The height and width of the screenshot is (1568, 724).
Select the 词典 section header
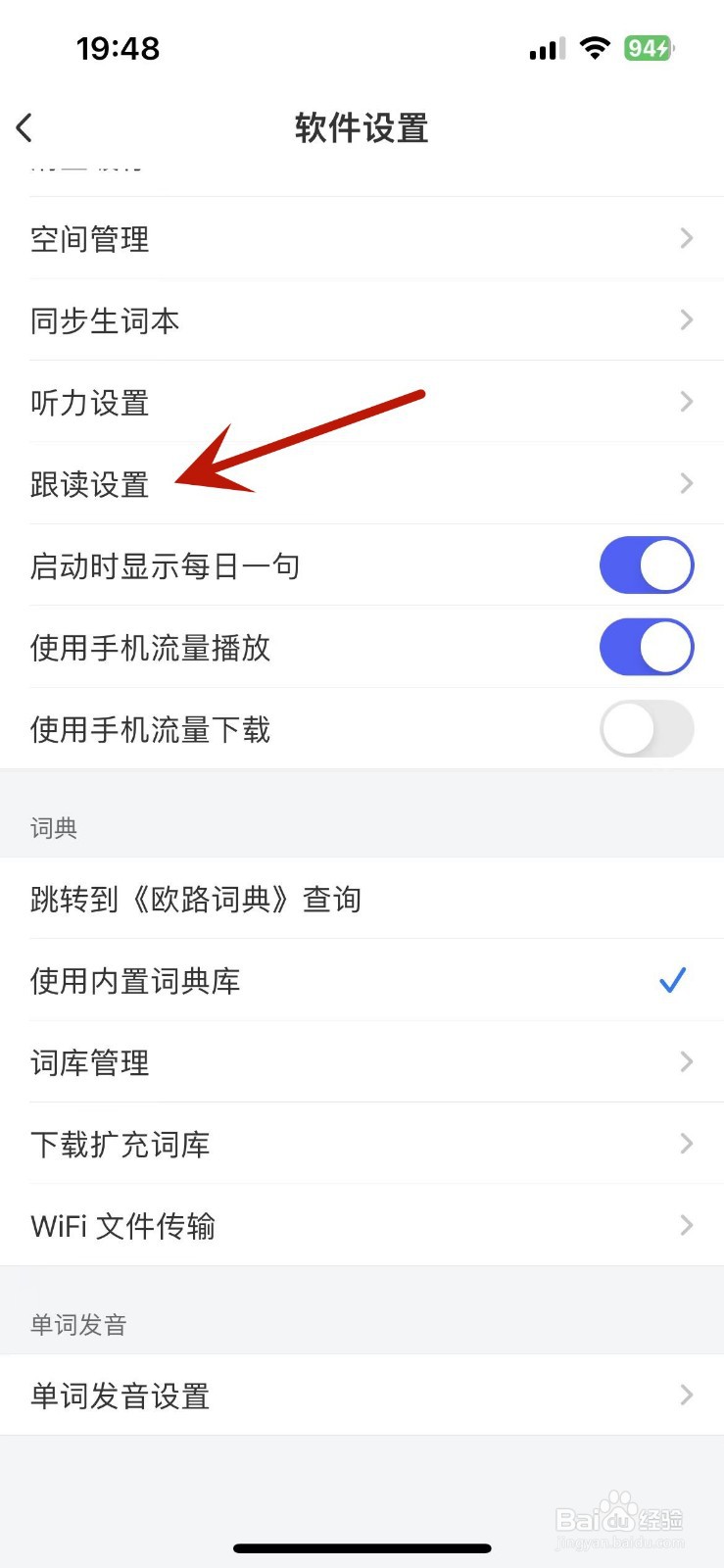coord(54,828)
